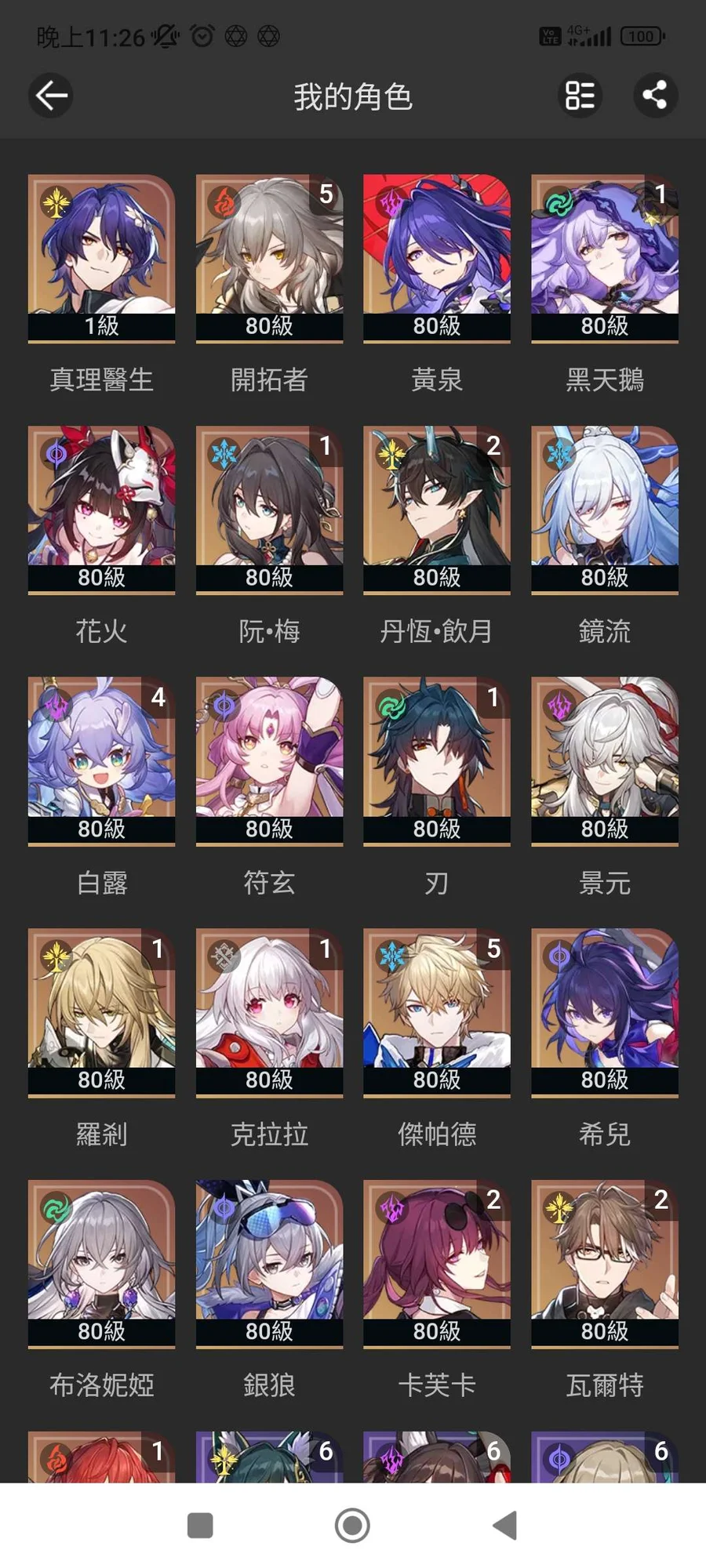Open 刃 character card
The width and height of the screenshot is (706, 1568).
click(x=437, y=760)
